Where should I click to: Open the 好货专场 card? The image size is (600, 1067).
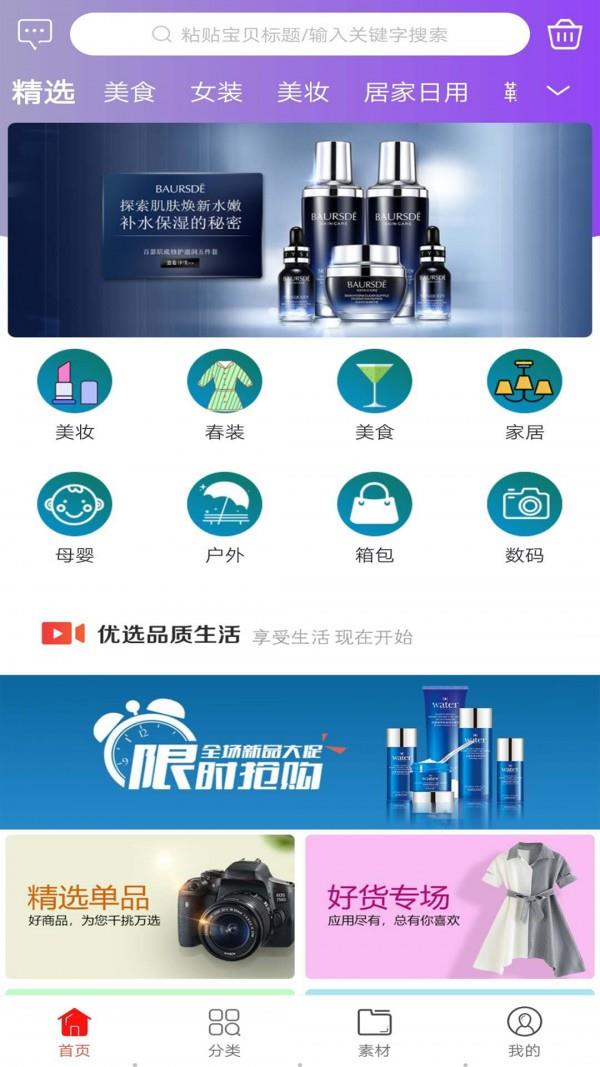[450, 906]
